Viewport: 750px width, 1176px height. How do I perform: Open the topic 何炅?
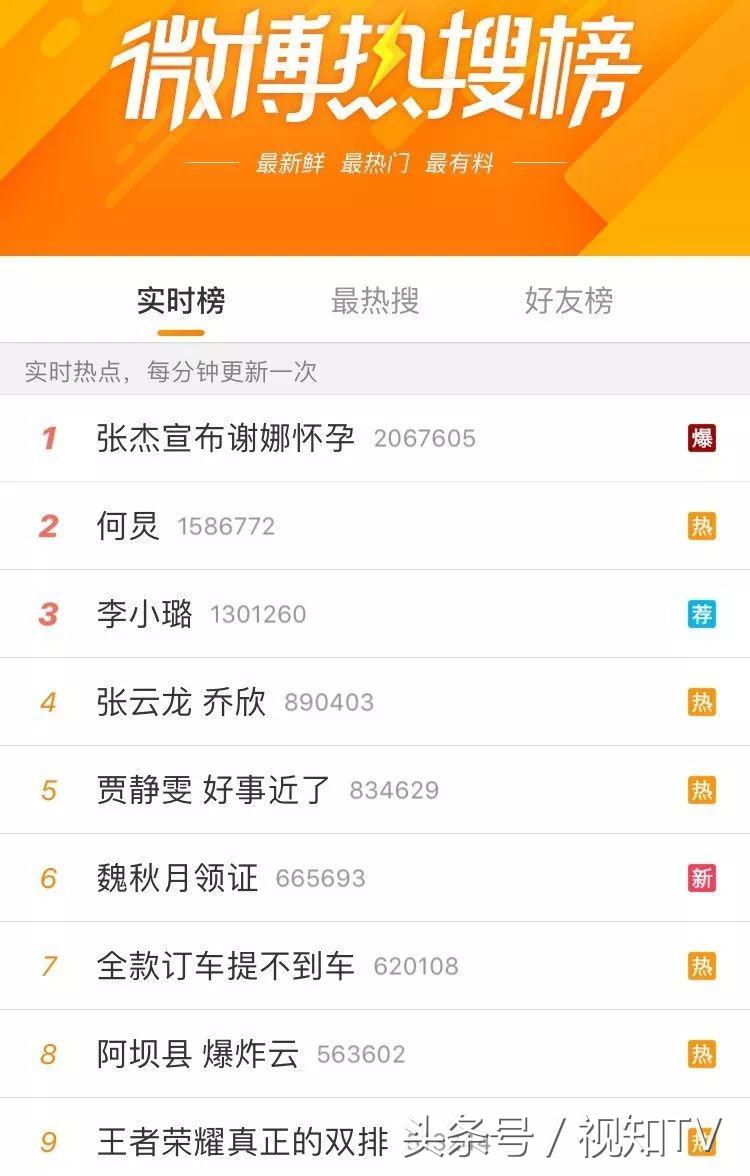(128, 525)
